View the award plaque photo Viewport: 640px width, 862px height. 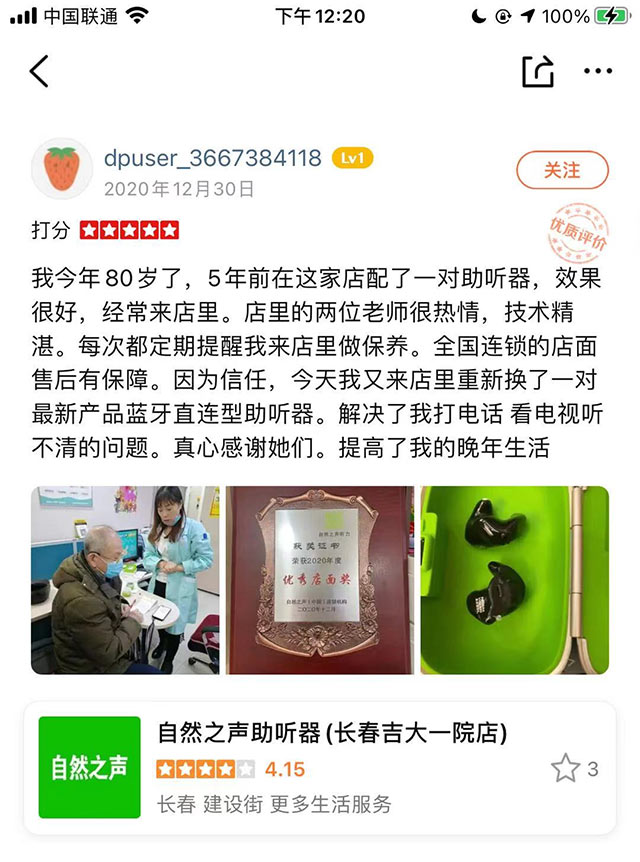click(319, 579)
